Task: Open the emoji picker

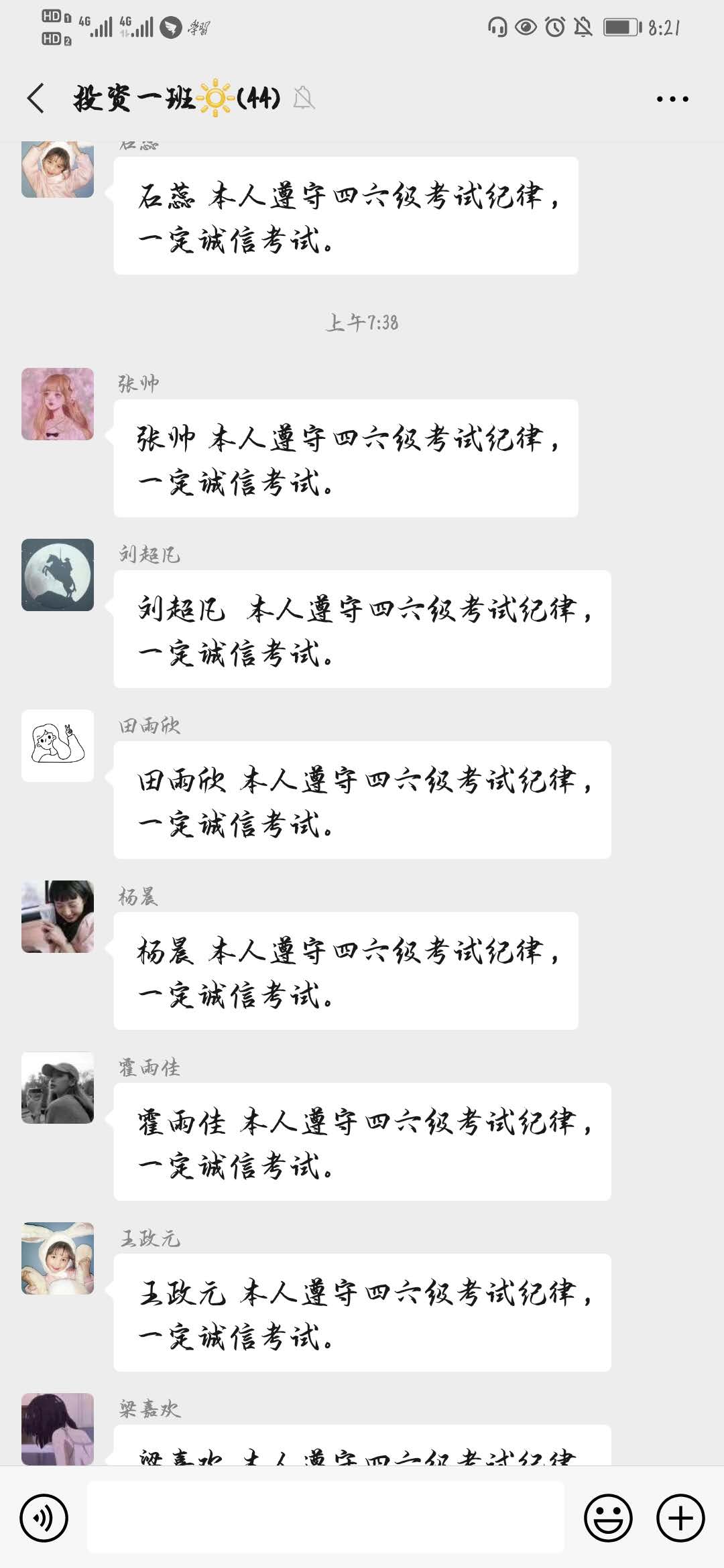Action: coord(608,1518)
